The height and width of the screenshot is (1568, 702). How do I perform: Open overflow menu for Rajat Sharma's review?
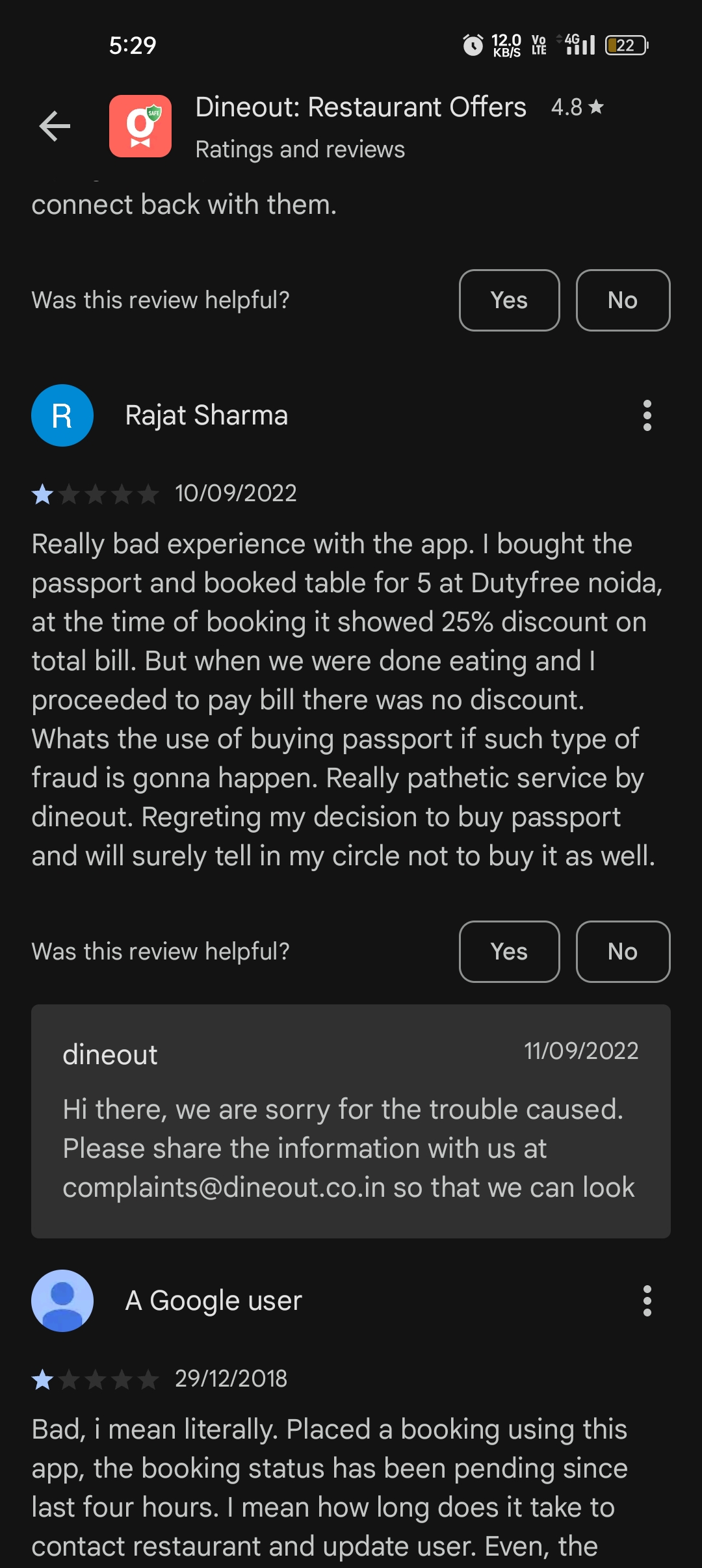tap(647, 415)
